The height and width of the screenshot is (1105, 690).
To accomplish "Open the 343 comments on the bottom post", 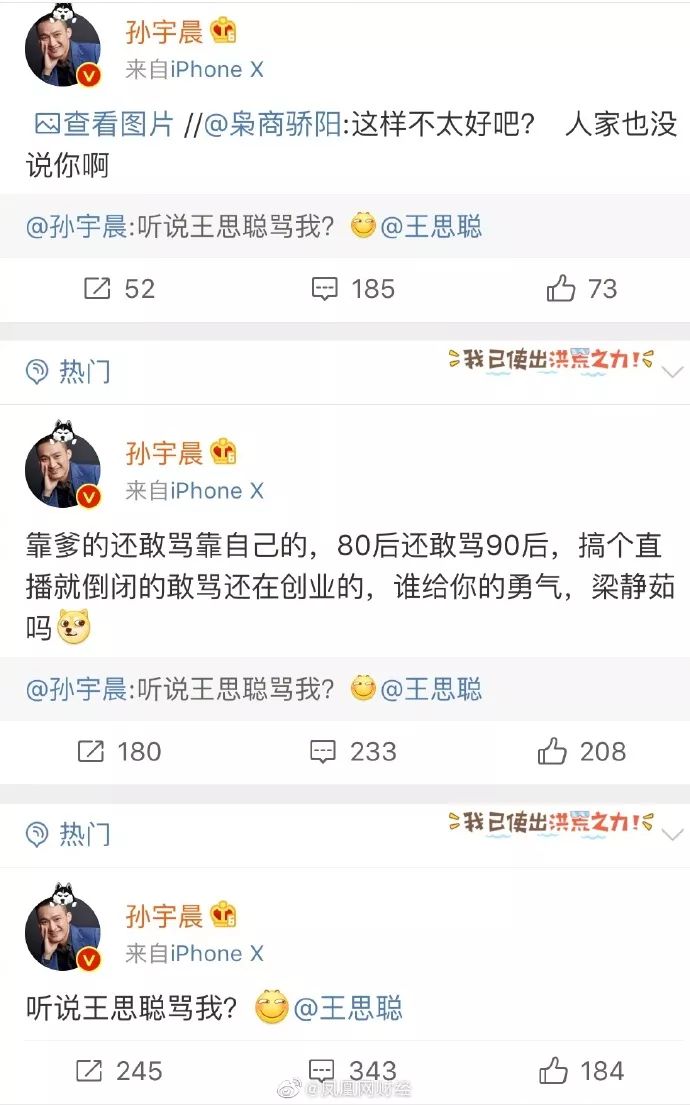I will [353, 1071].
